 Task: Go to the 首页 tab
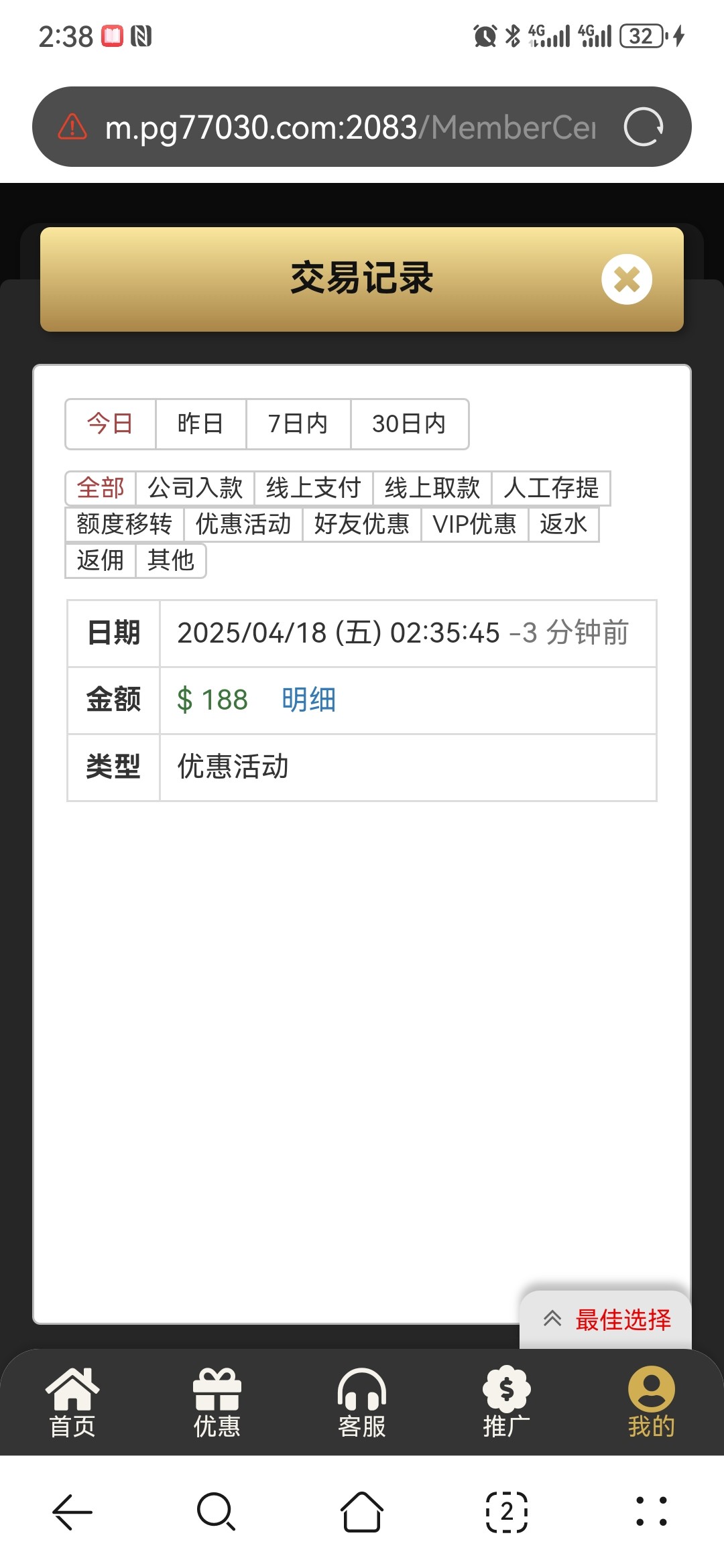point(72,1402)
